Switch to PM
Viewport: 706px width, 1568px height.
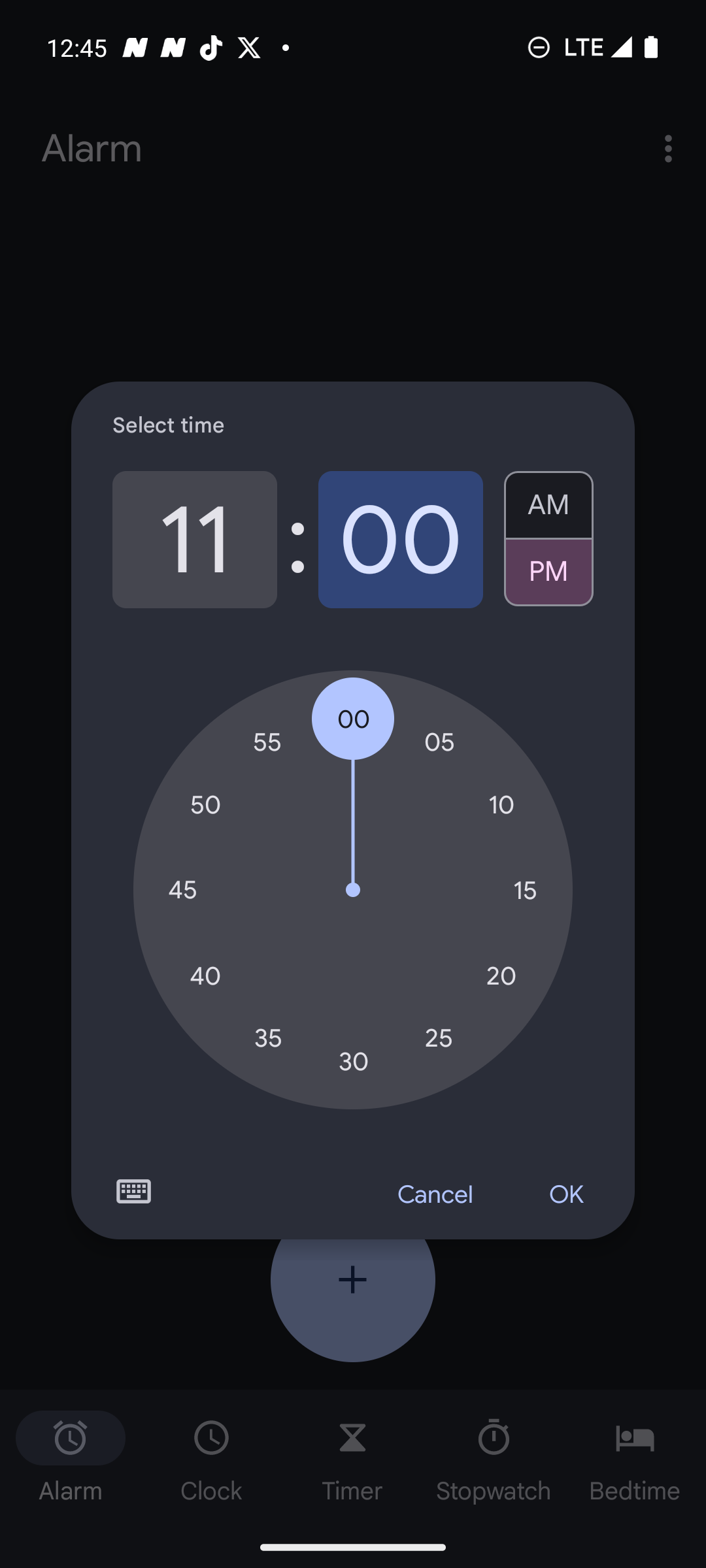(548, 572)
